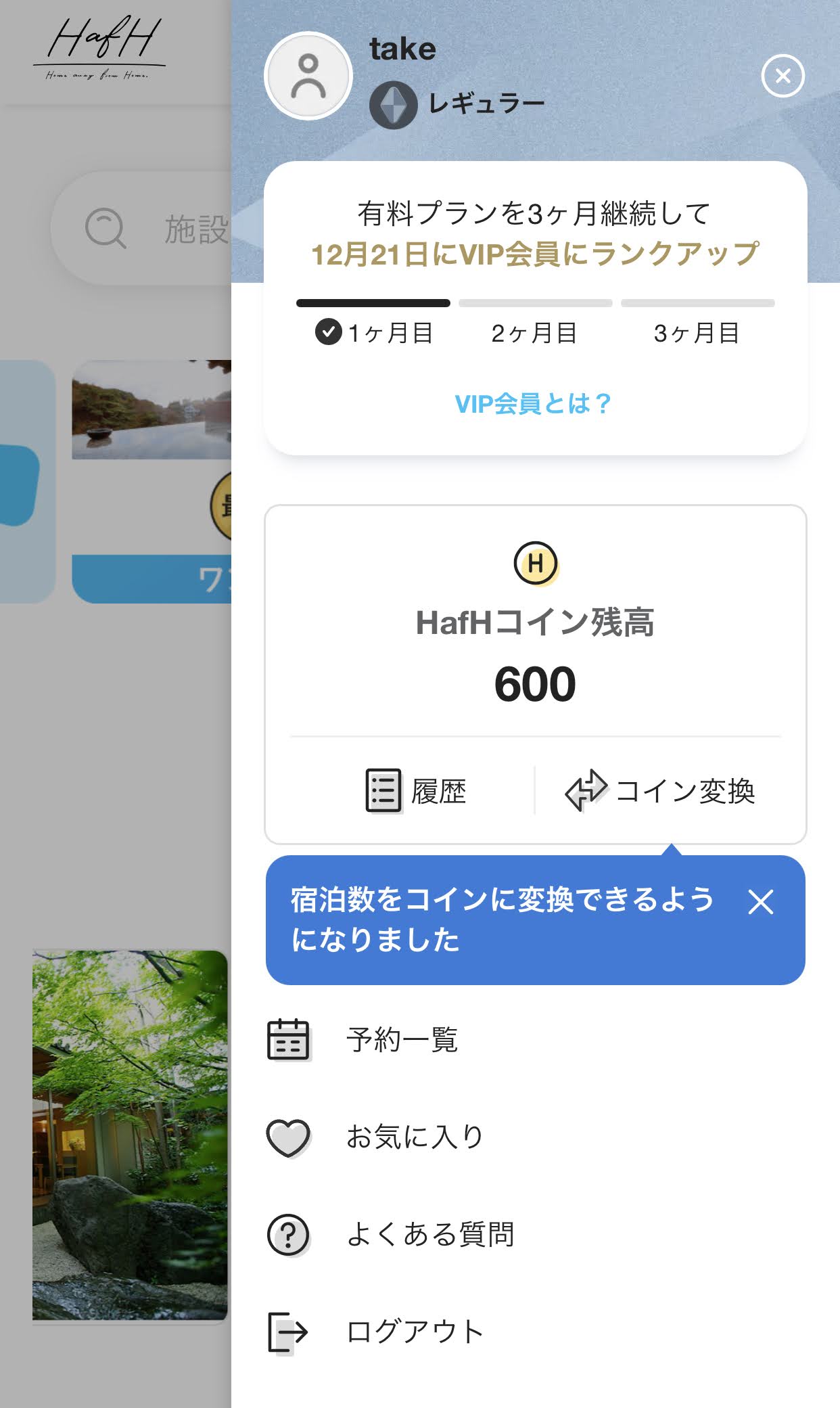
Task: Open the VIP会員とは？ link
Action: 533,404
